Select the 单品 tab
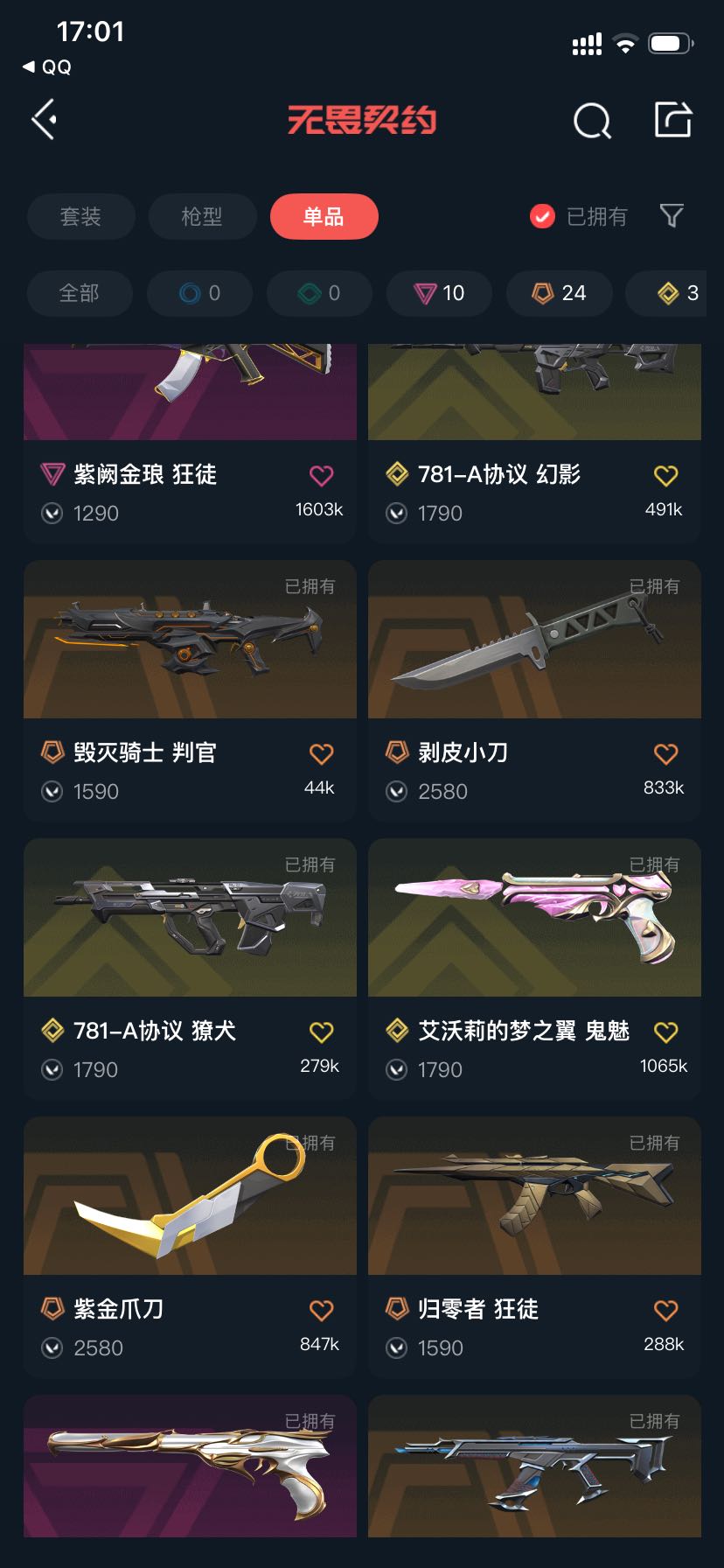Image resolution: width=724 pixels, height=1568 pixels. click(324, 216)
